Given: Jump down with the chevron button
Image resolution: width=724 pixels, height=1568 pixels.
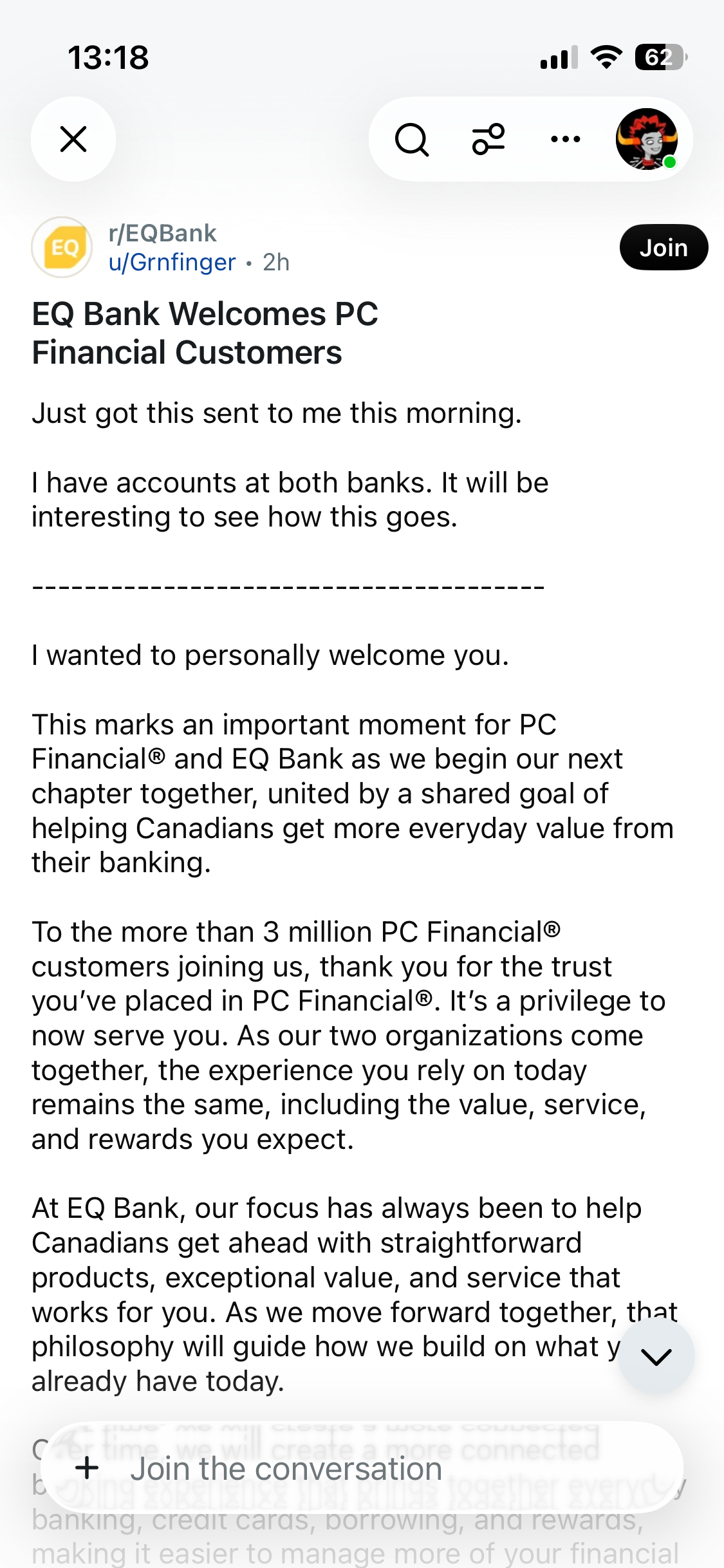Looking at the screenshot, I should 656,1356.
